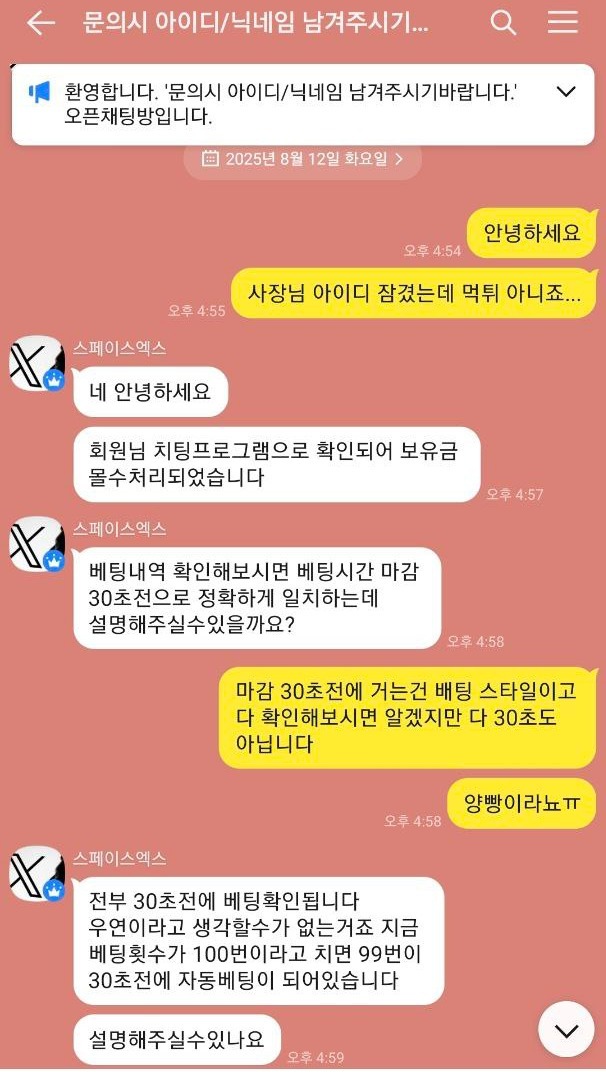Open the chat room hamburger menu
Screen dimensions: 606x1072
pyautogui.click(x=563, y=24)
